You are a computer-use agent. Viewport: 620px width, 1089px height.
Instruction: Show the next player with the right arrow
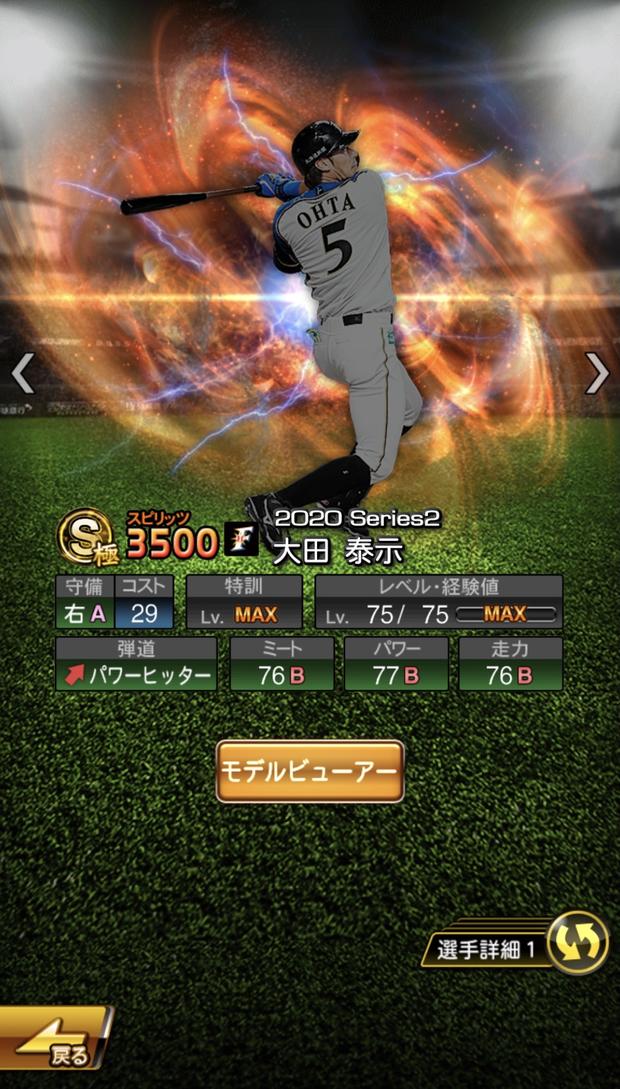[x=596, y=374]
